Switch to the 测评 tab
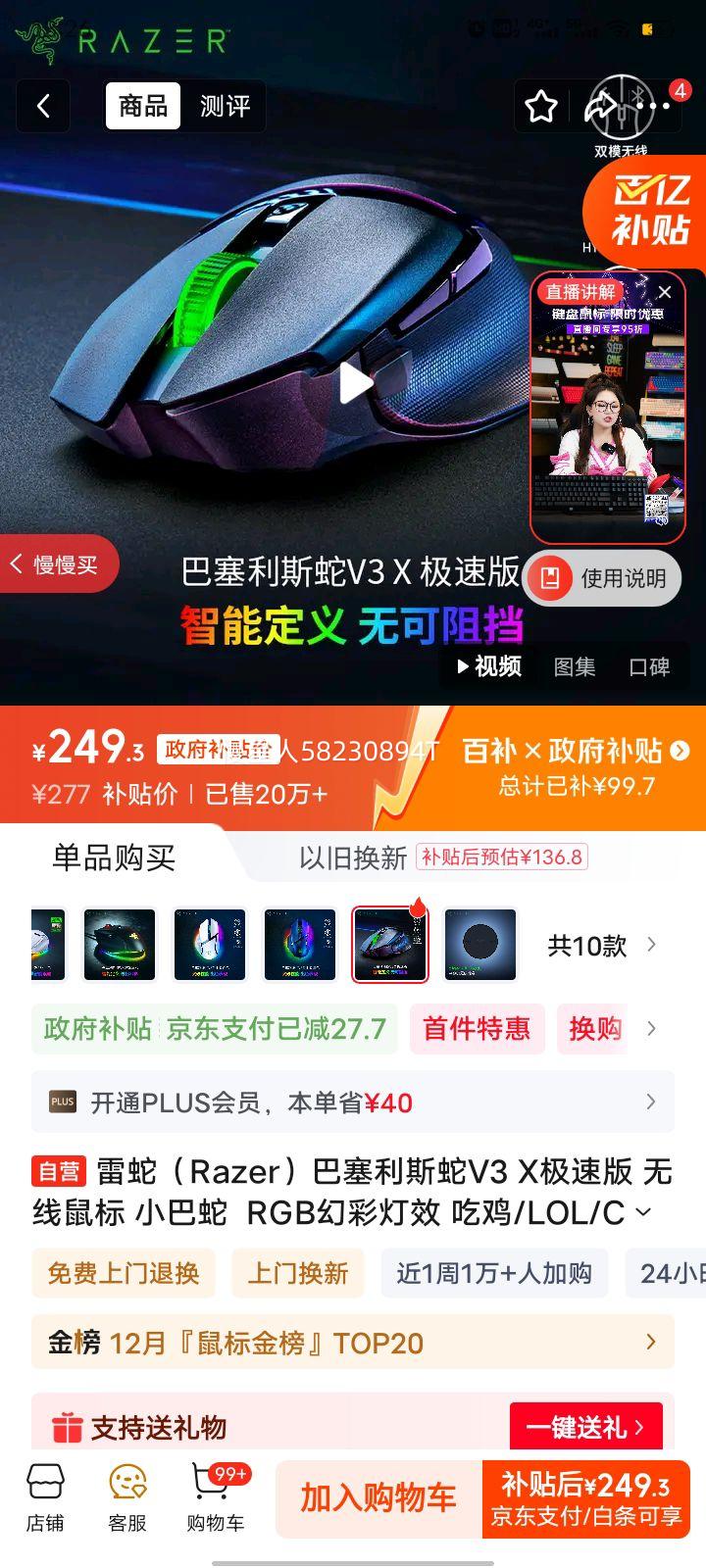This screenshot has width=706, height=1568. 227,106
